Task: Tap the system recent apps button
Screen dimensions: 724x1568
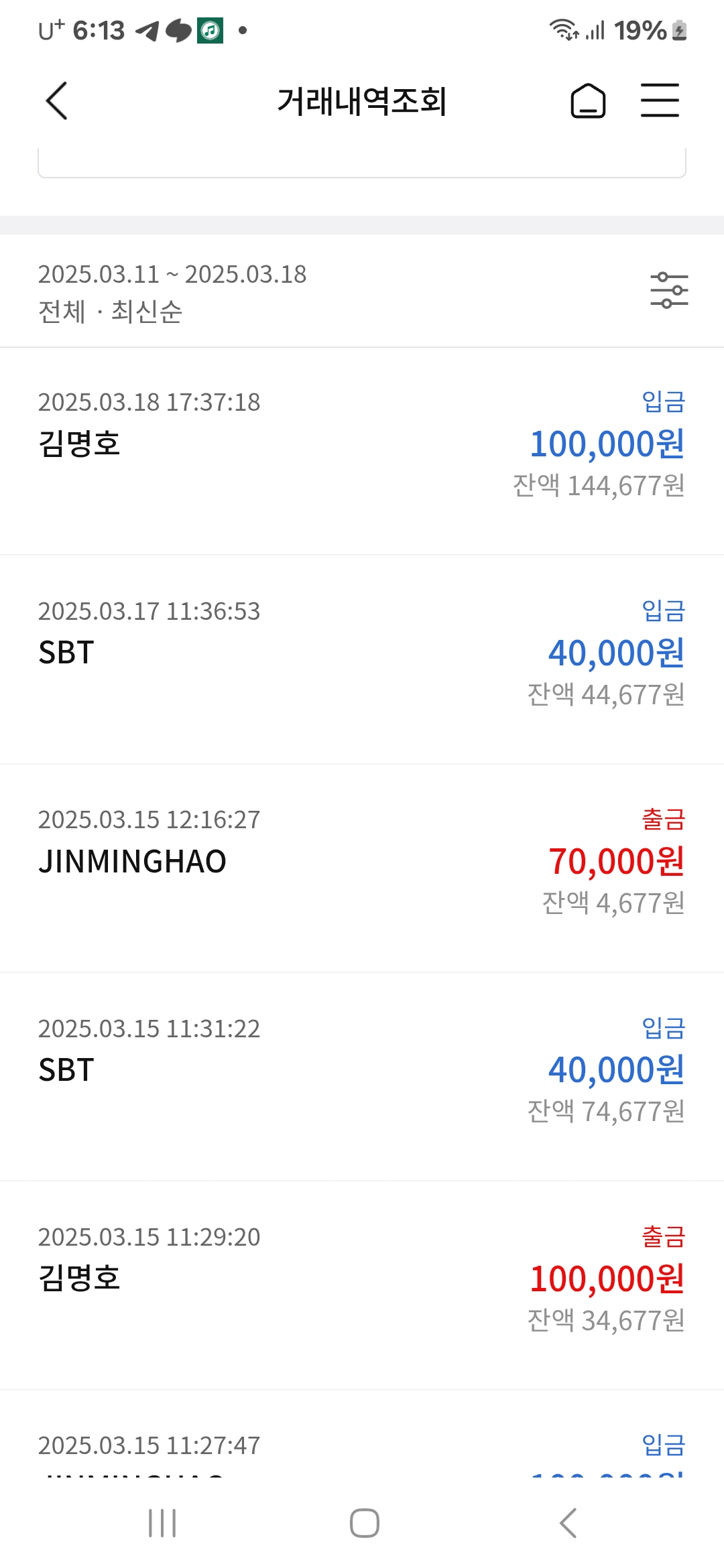Action: point(162,1523)
